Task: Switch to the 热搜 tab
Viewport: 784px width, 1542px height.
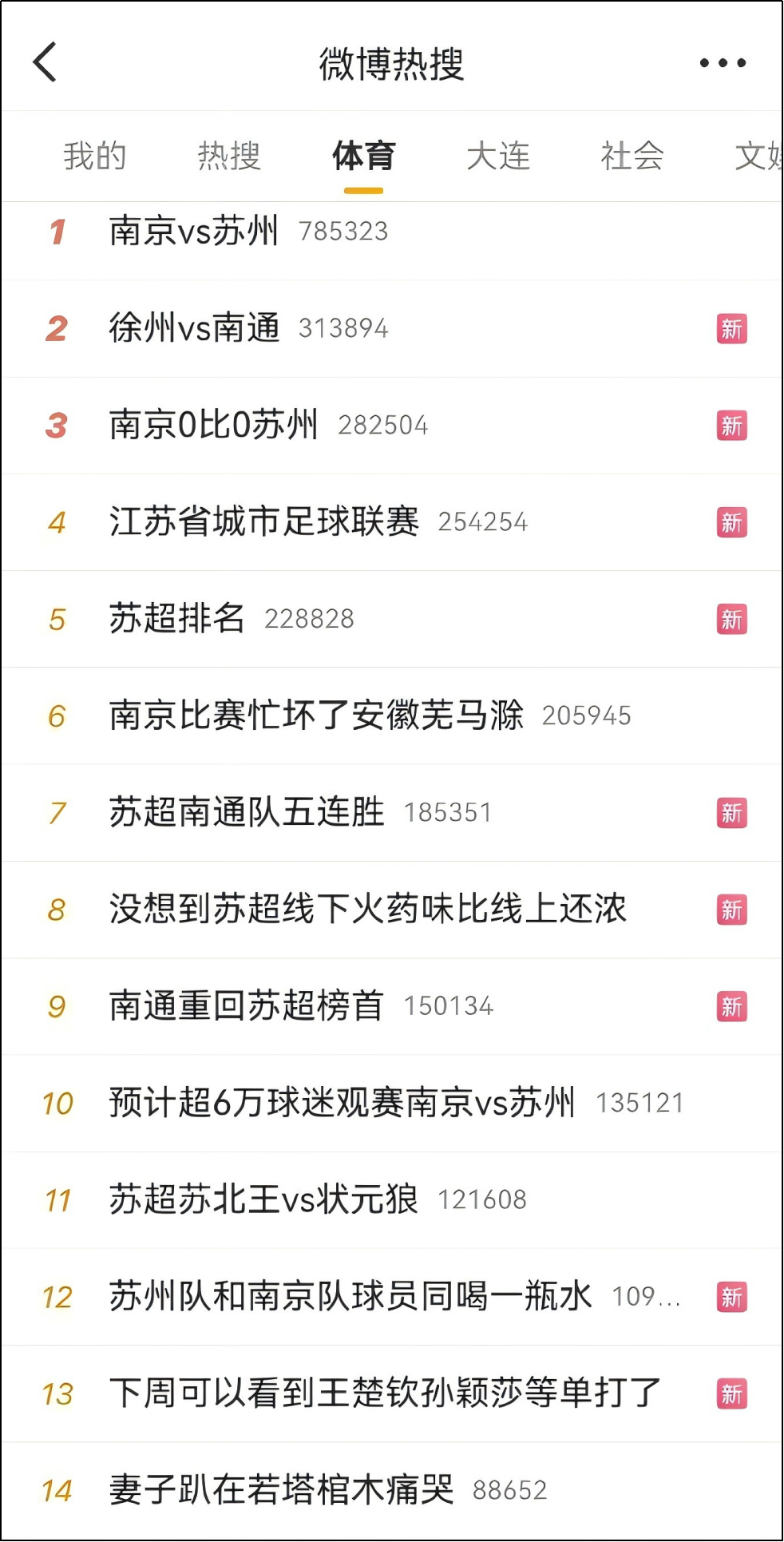Action: [229, 156]
